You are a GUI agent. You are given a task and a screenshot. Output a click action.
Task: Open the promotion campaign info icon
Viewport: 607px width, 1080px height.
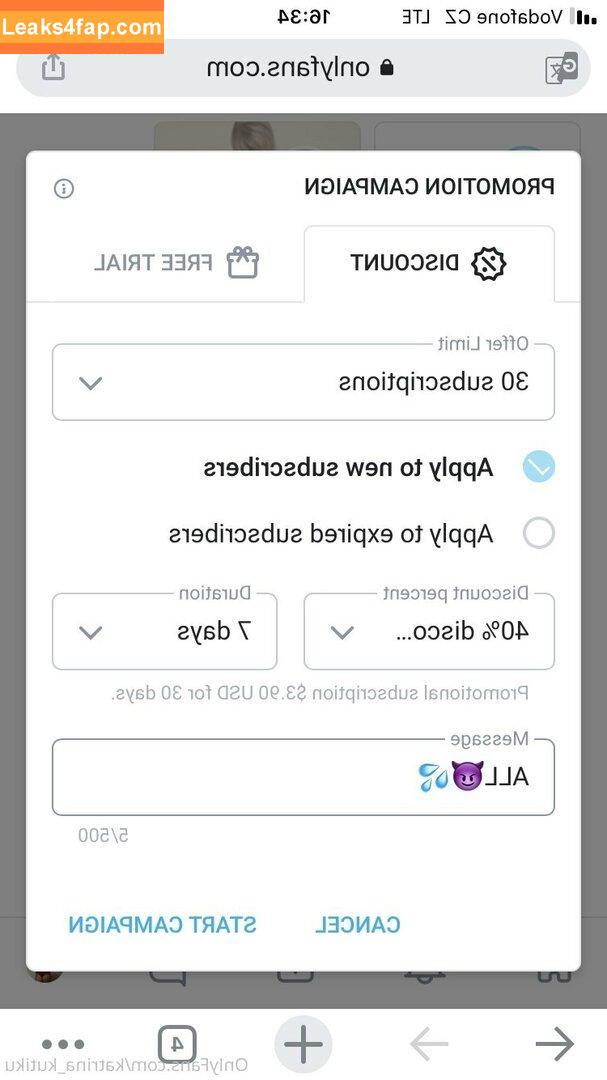point(64,188)
